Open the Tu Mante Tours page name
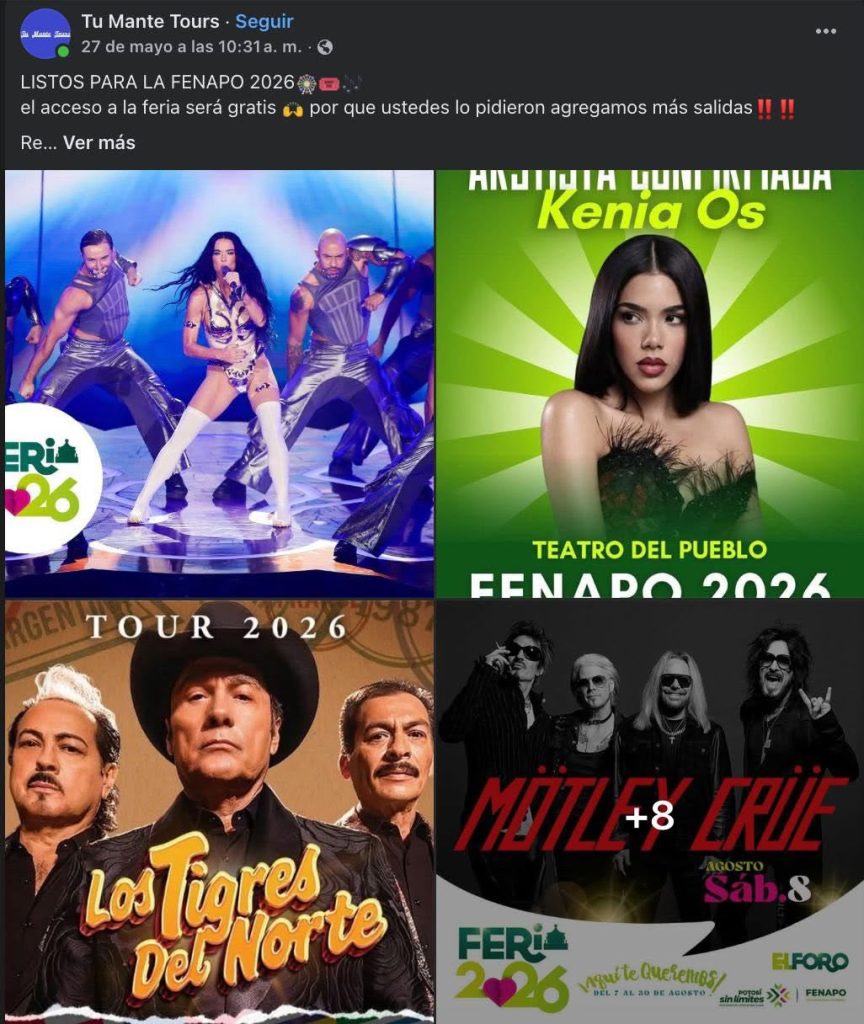The width and height of the screenshot is (864, 1024). 150,22
